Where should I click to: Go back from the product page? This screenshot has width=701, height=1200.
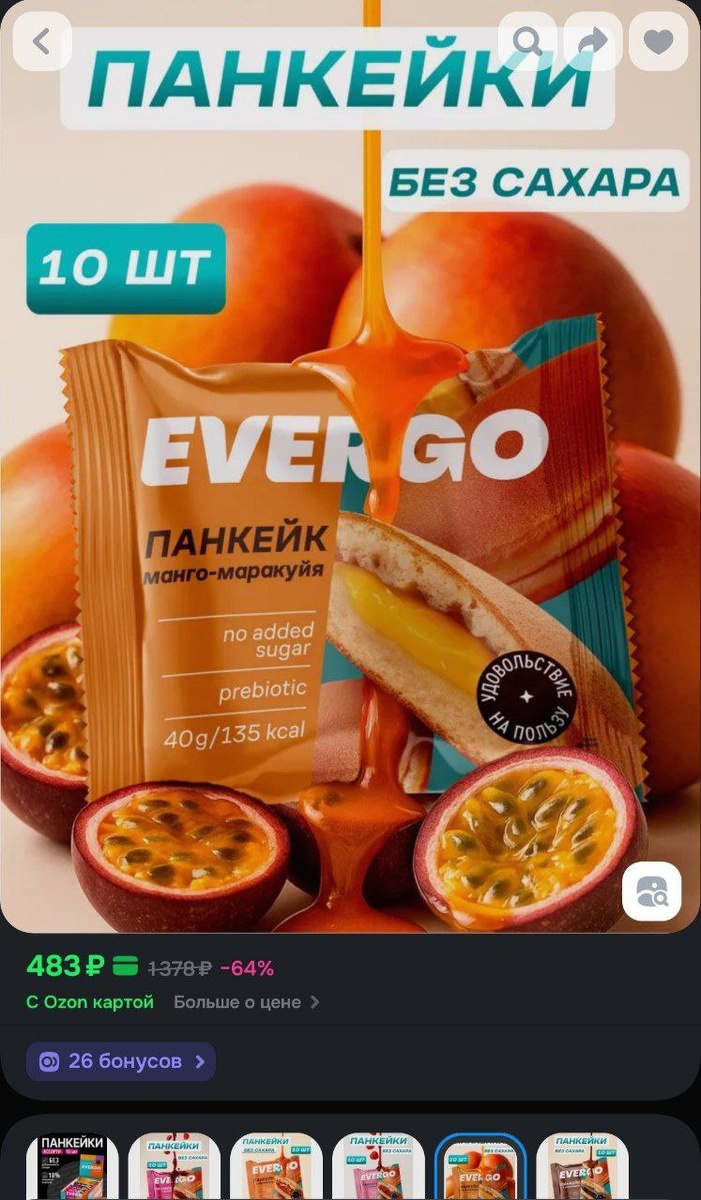pos(41,41)
